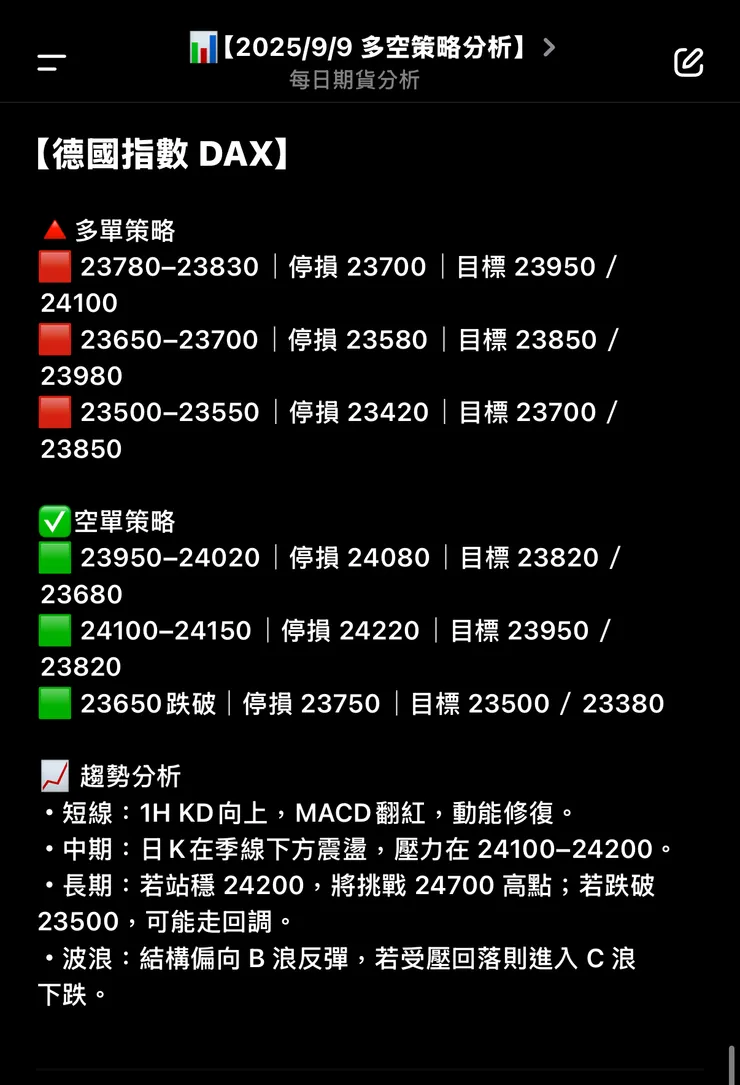The width and height of the screenshot is (740, 1085).
Task: Click the green square beside 23650跌破 entry
Action: tap(54, 703)
